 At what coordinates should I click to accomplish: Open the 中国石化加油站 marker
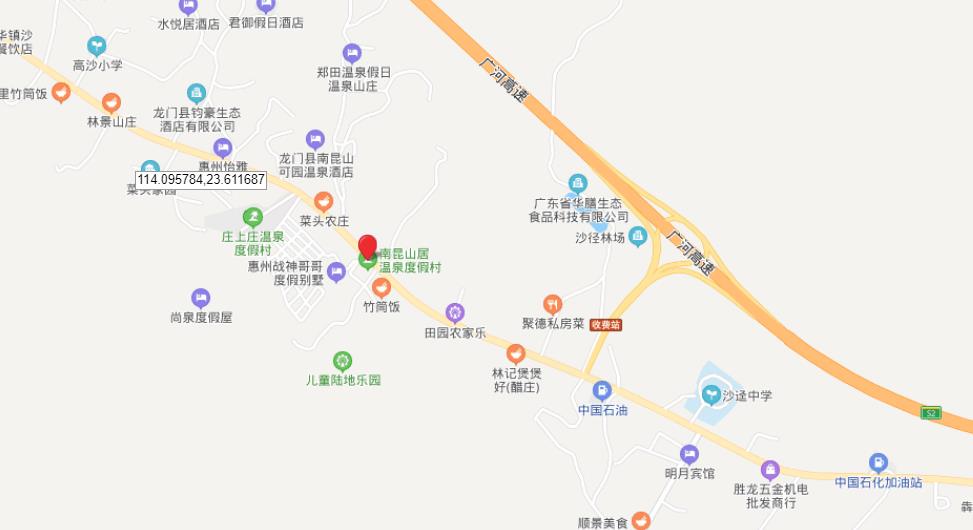pyautogui.click(x=878, y=463)
